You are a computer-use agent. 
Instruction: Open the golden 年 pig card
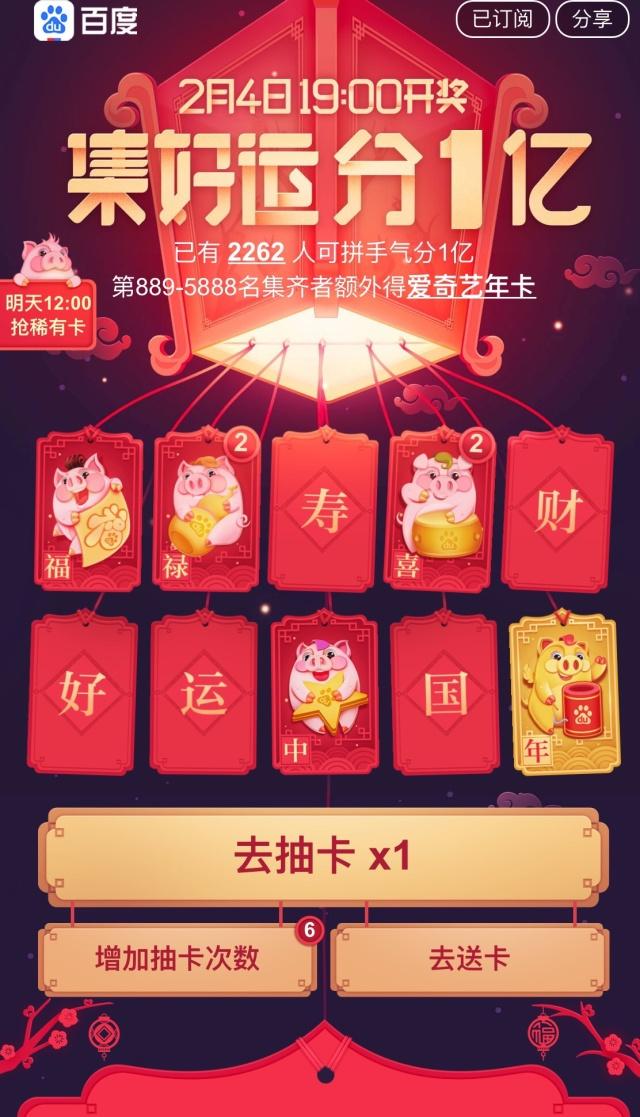point(558,694)
